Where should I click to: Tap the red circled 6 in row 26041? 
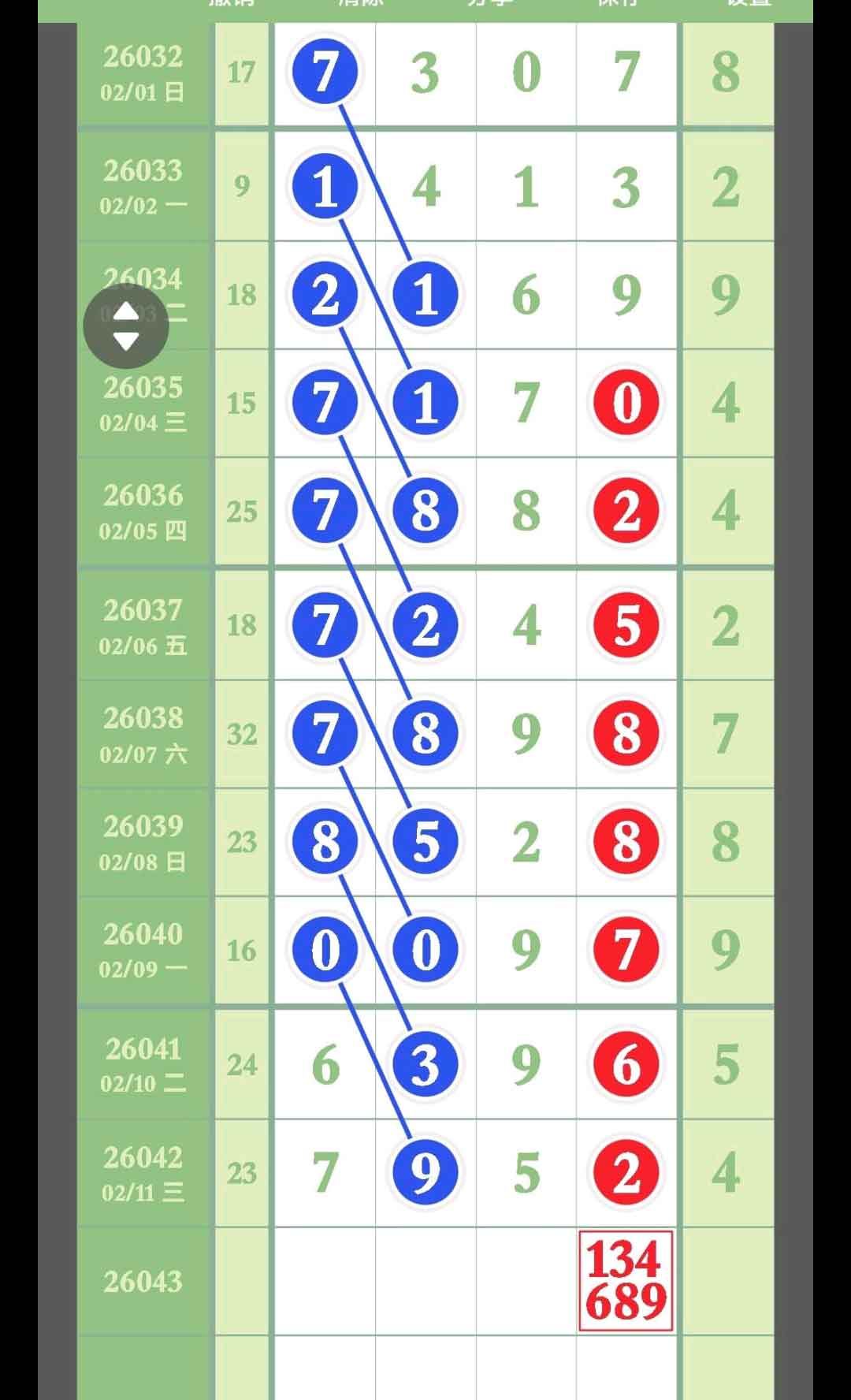(x=626, y=1064)
